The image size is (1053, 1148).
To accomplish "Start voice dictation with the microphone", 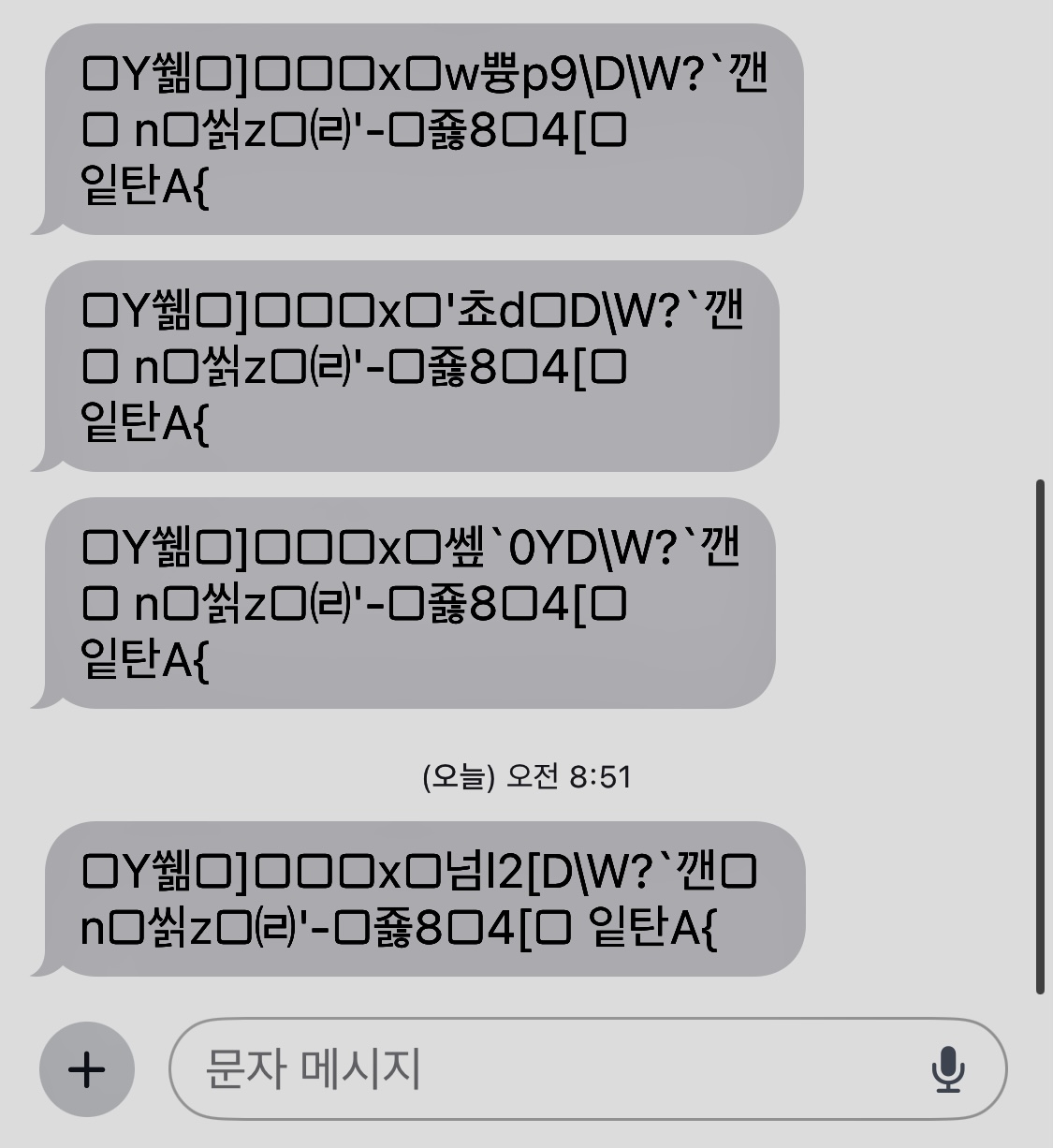I will tap(948, 1069).
